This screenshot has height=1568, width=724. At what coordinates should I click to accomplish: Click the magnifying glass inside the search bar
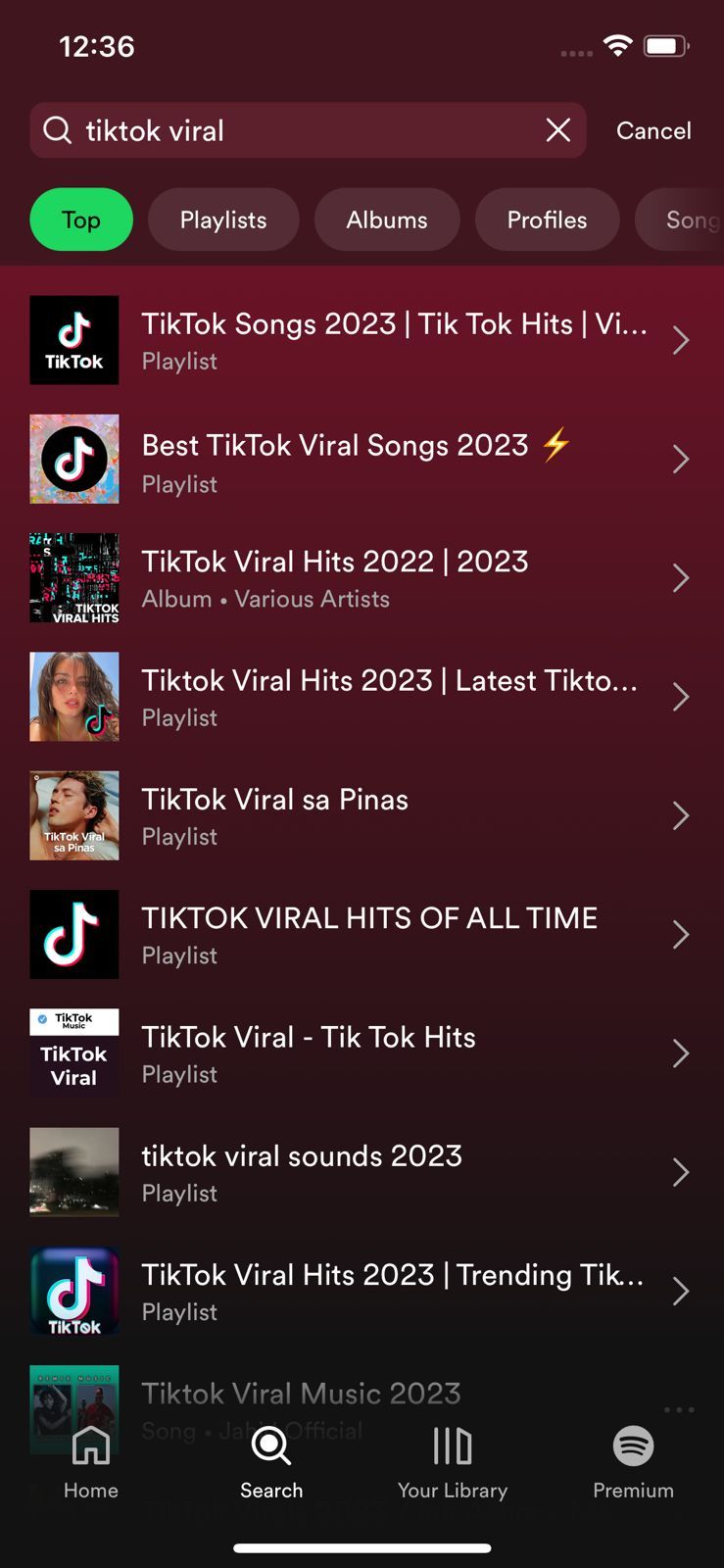[x=56, y=129]
